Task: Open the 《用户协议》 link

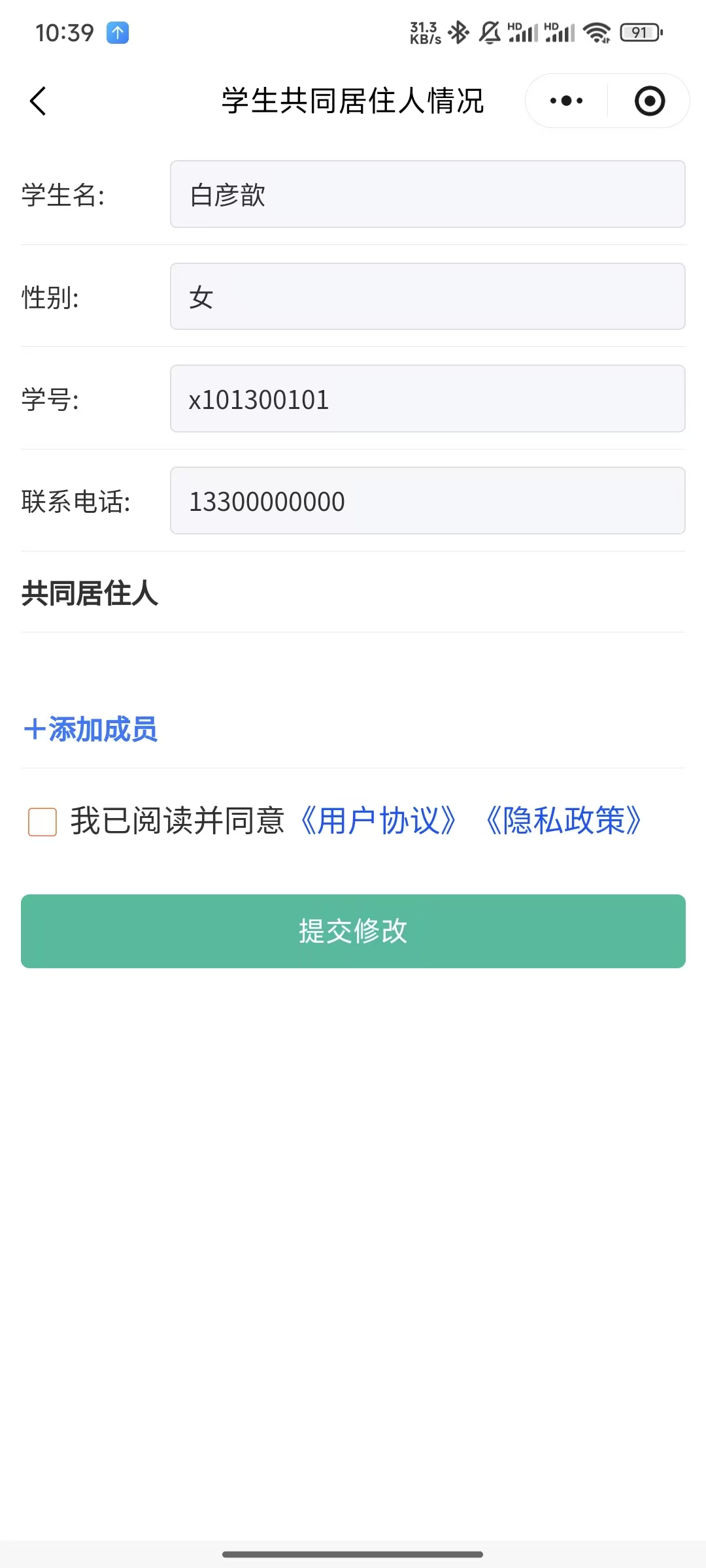Action: pyautogui.click(x=378, y=821)
